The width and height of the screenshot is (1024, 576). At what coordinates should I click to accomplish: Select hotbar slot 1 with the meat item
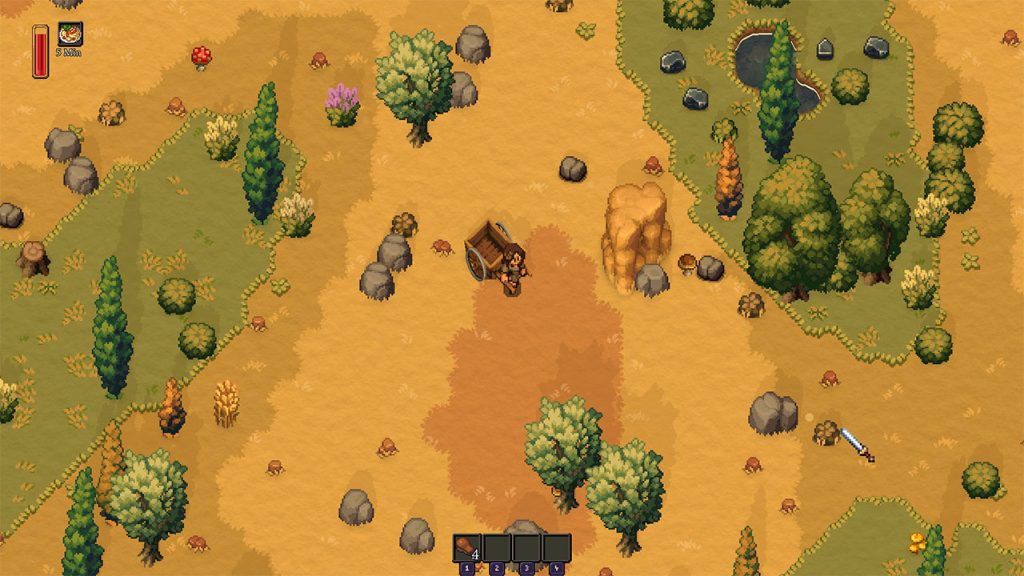467,548
